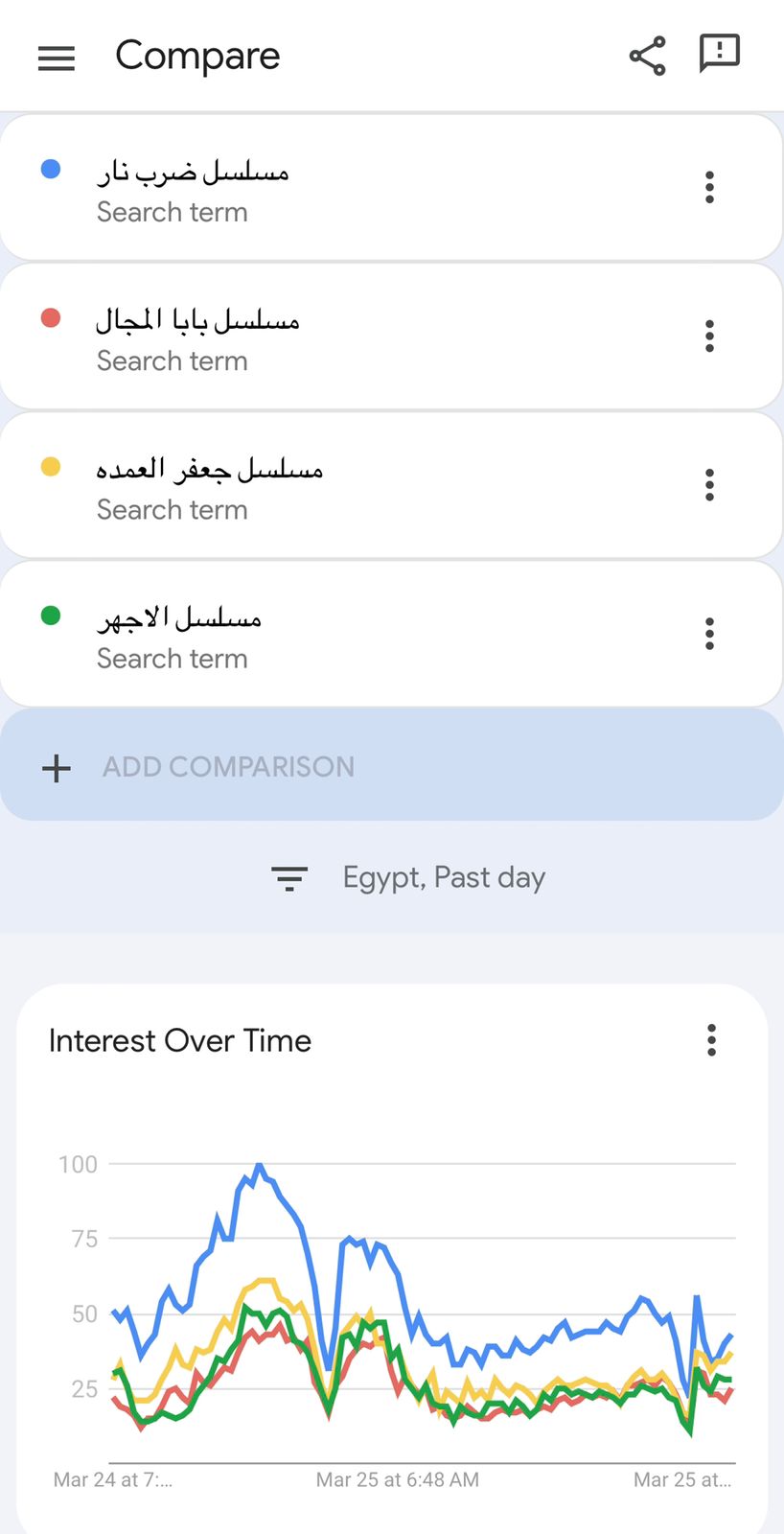
Task: Edit the مسلسل بابا المجال search term card
Action: (288, 337)
